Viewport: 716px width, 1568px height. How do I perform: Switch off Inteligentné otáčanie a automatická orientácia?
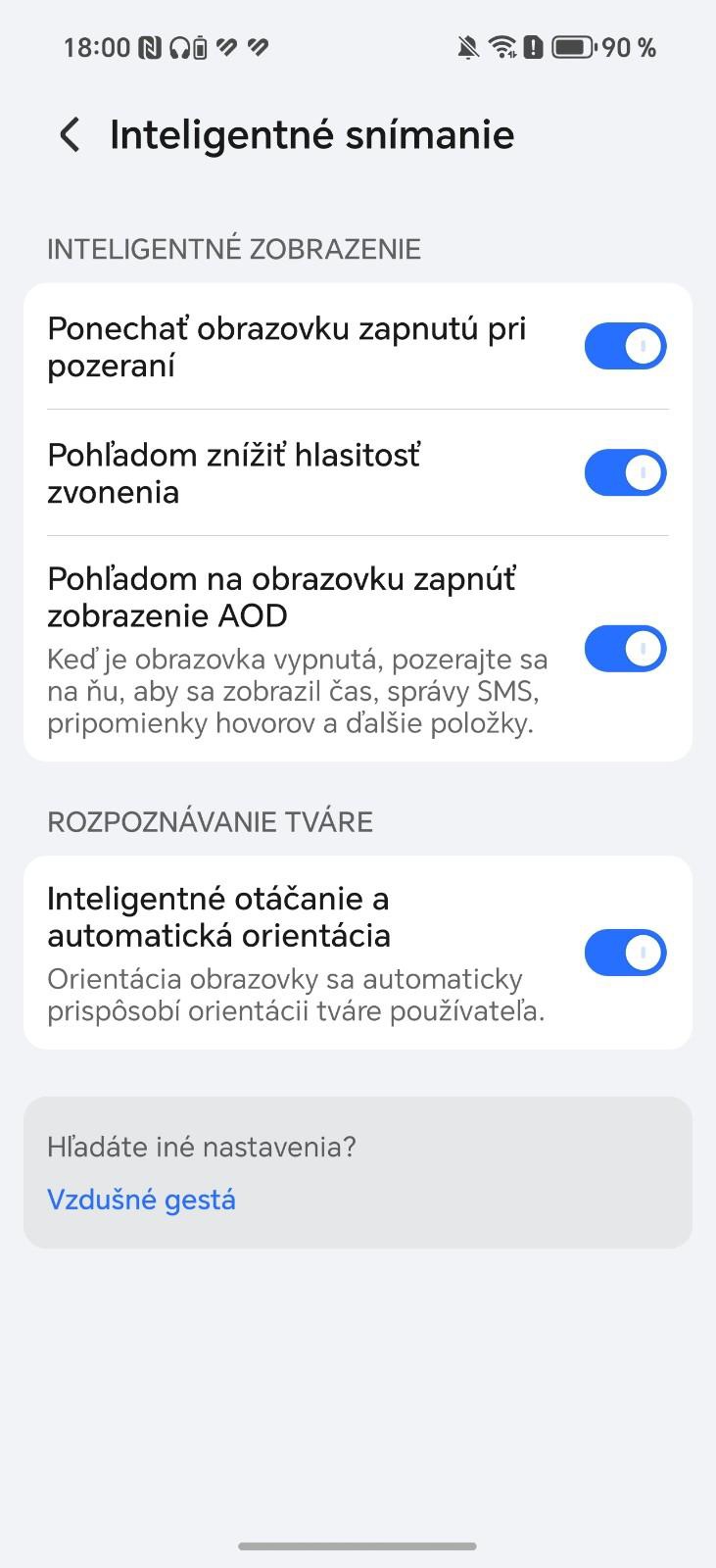625,954
